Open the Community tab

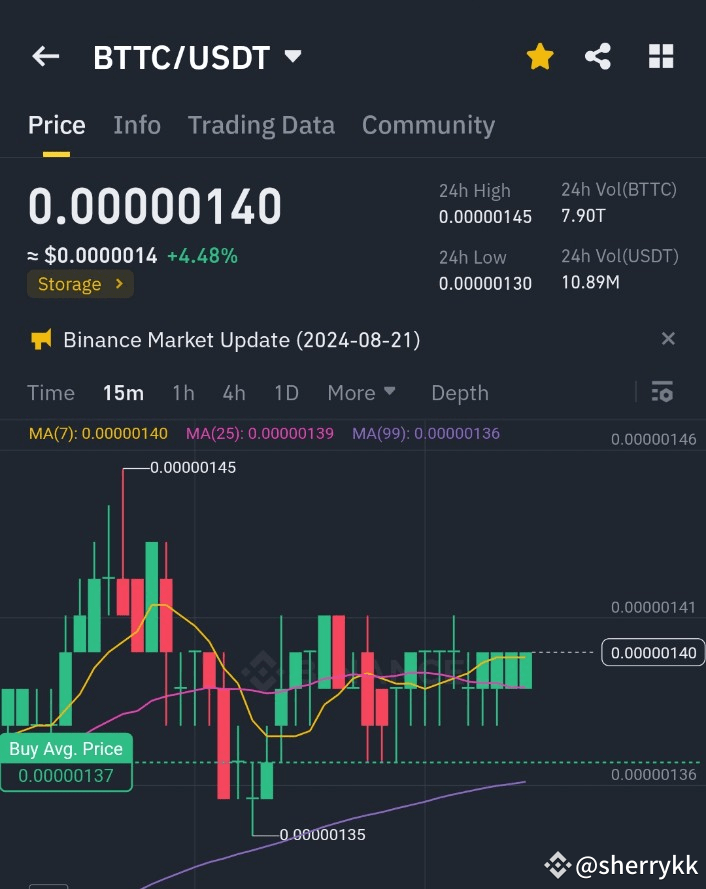tap(428, 125)
